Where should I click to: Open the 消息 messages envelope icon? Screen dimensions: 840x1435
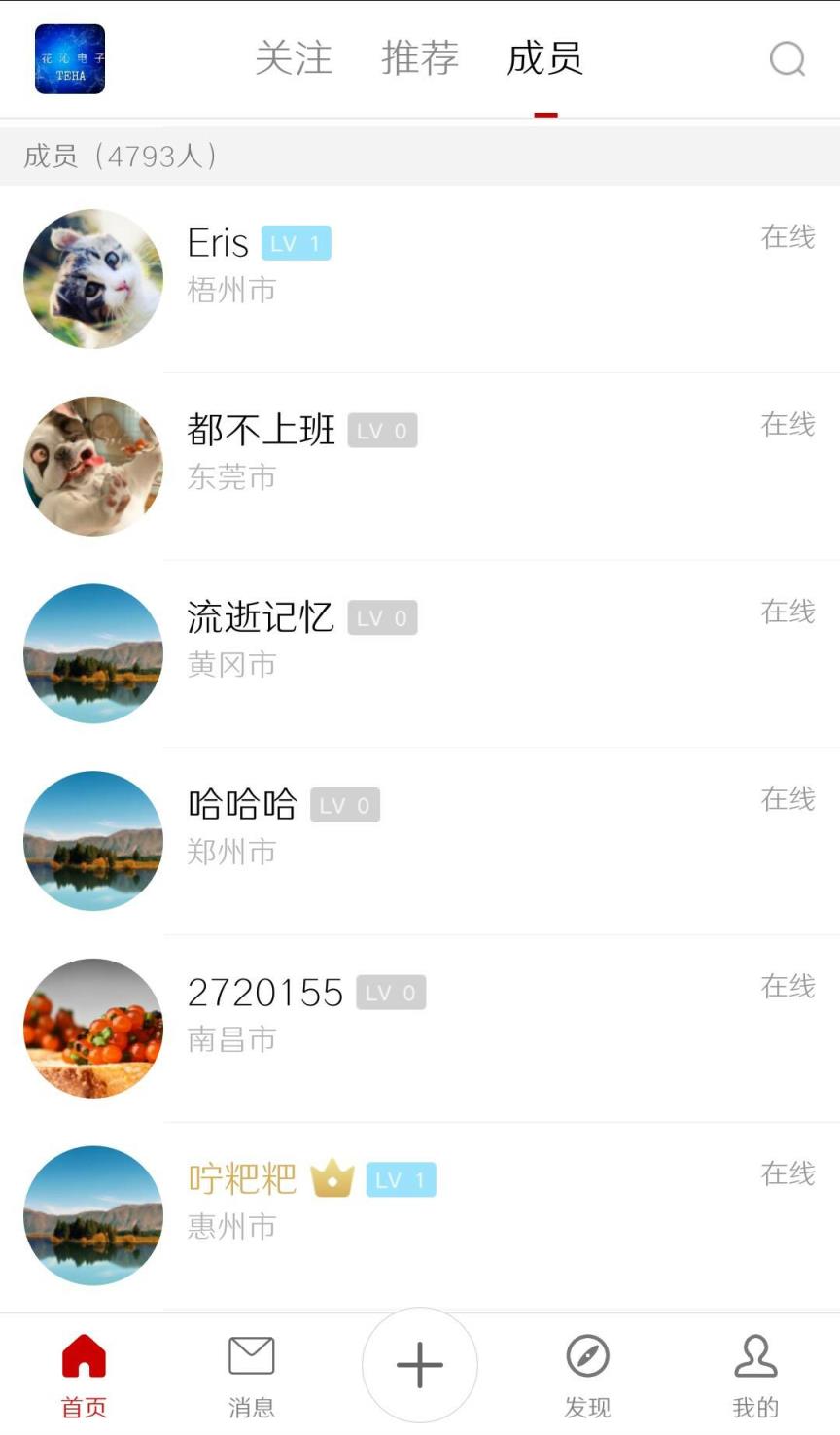click(252, 1353)
